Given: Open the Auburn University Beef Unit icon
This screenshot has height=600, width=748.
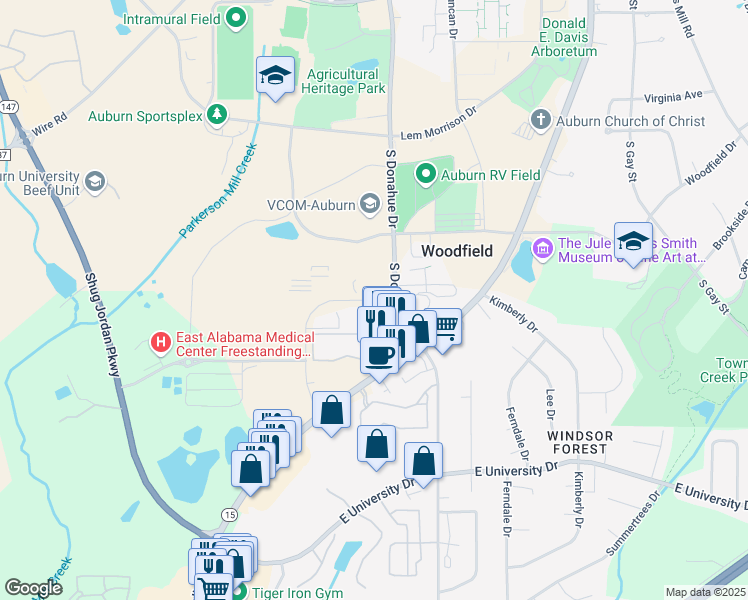Looking at the screenshot, I should [95, 182].
